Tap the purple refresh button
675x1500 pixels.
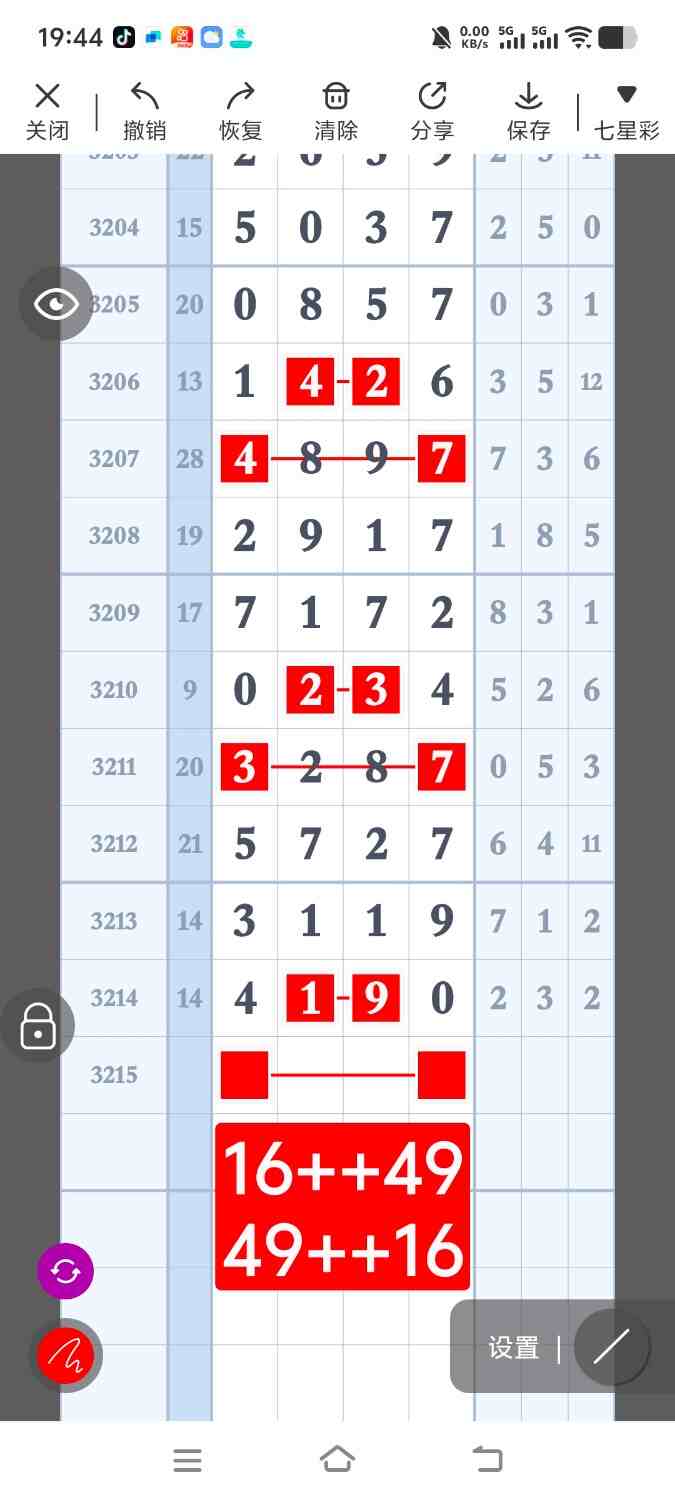click(65, 1271)
